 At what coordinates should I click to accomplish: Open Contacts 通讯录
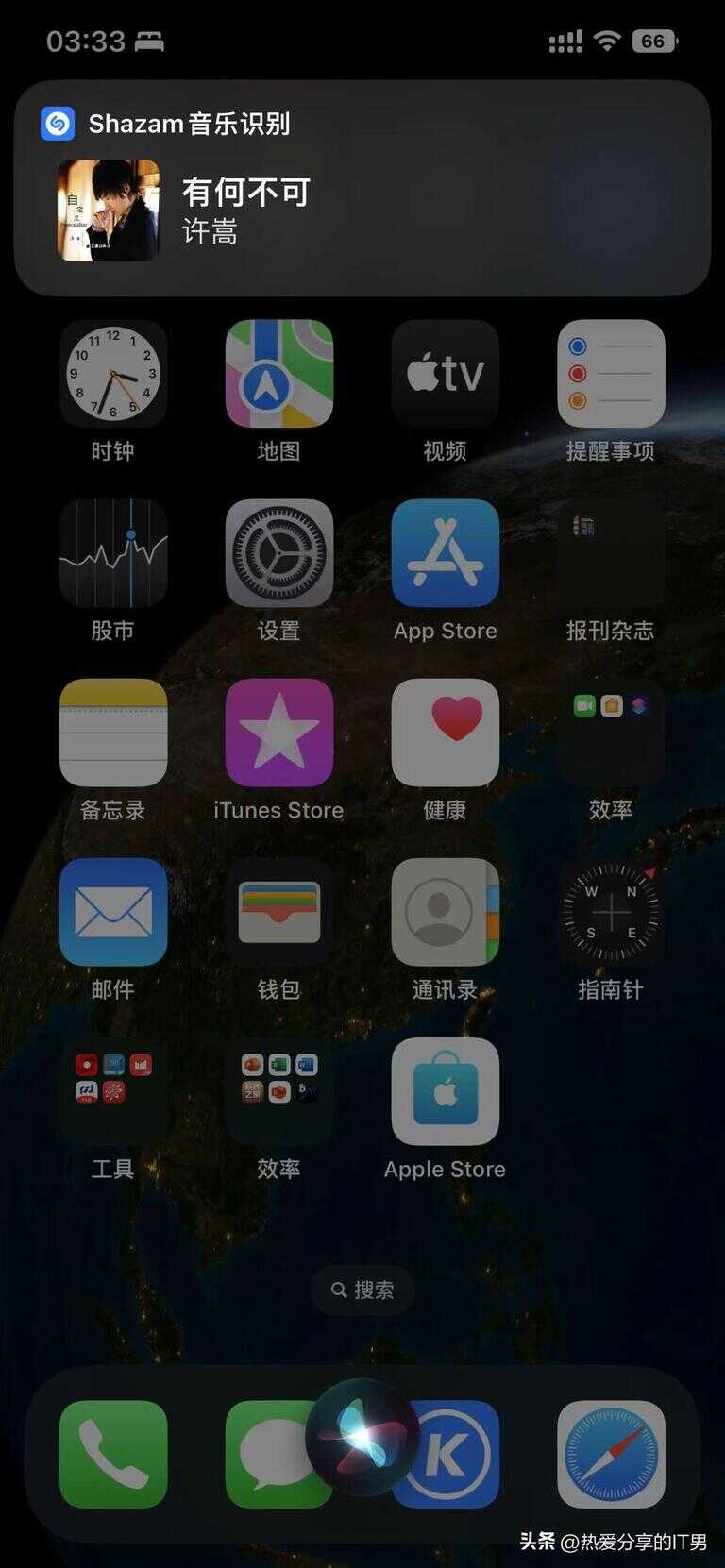[x=445, y=912]
